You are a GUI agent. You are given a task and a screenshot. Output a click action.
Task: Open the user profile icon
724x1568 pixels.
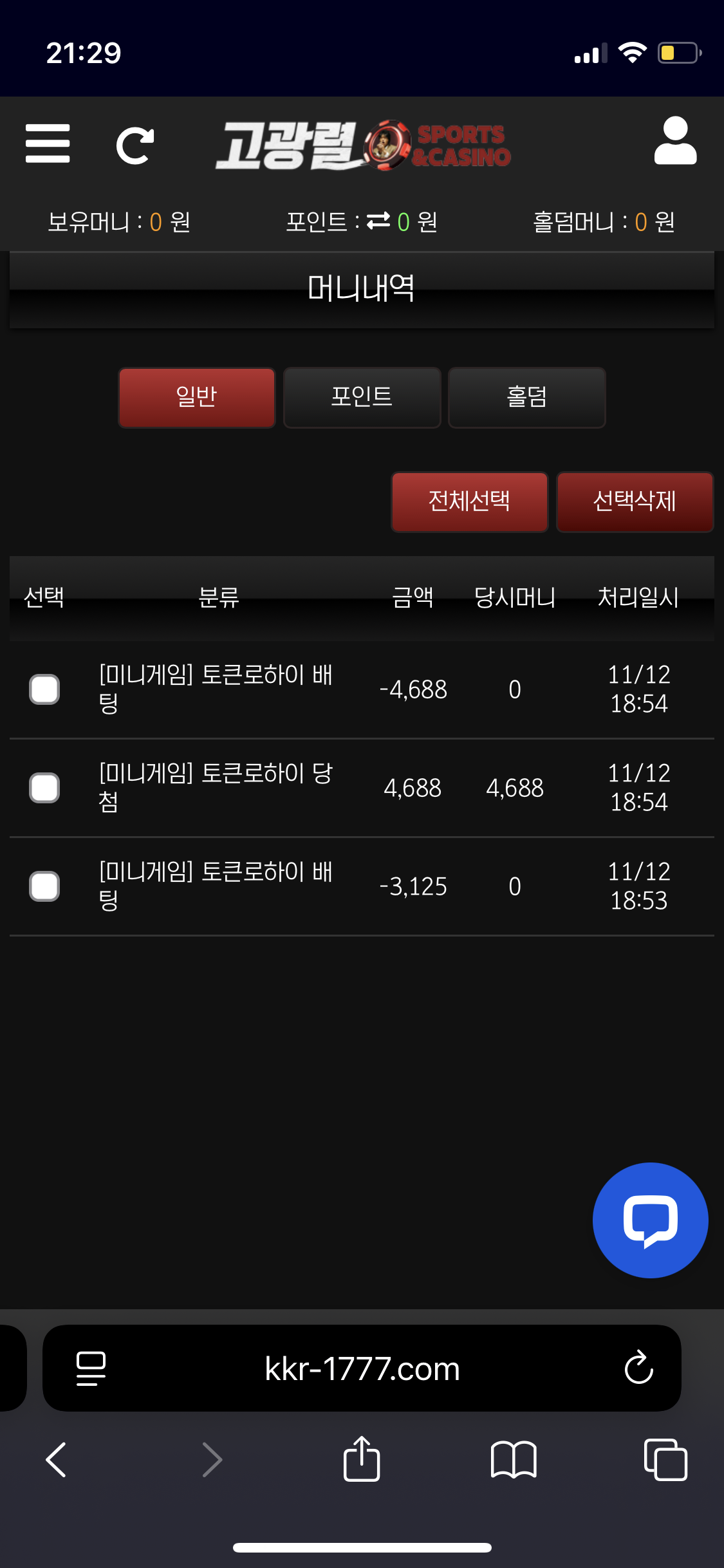[x=675, y=141]
